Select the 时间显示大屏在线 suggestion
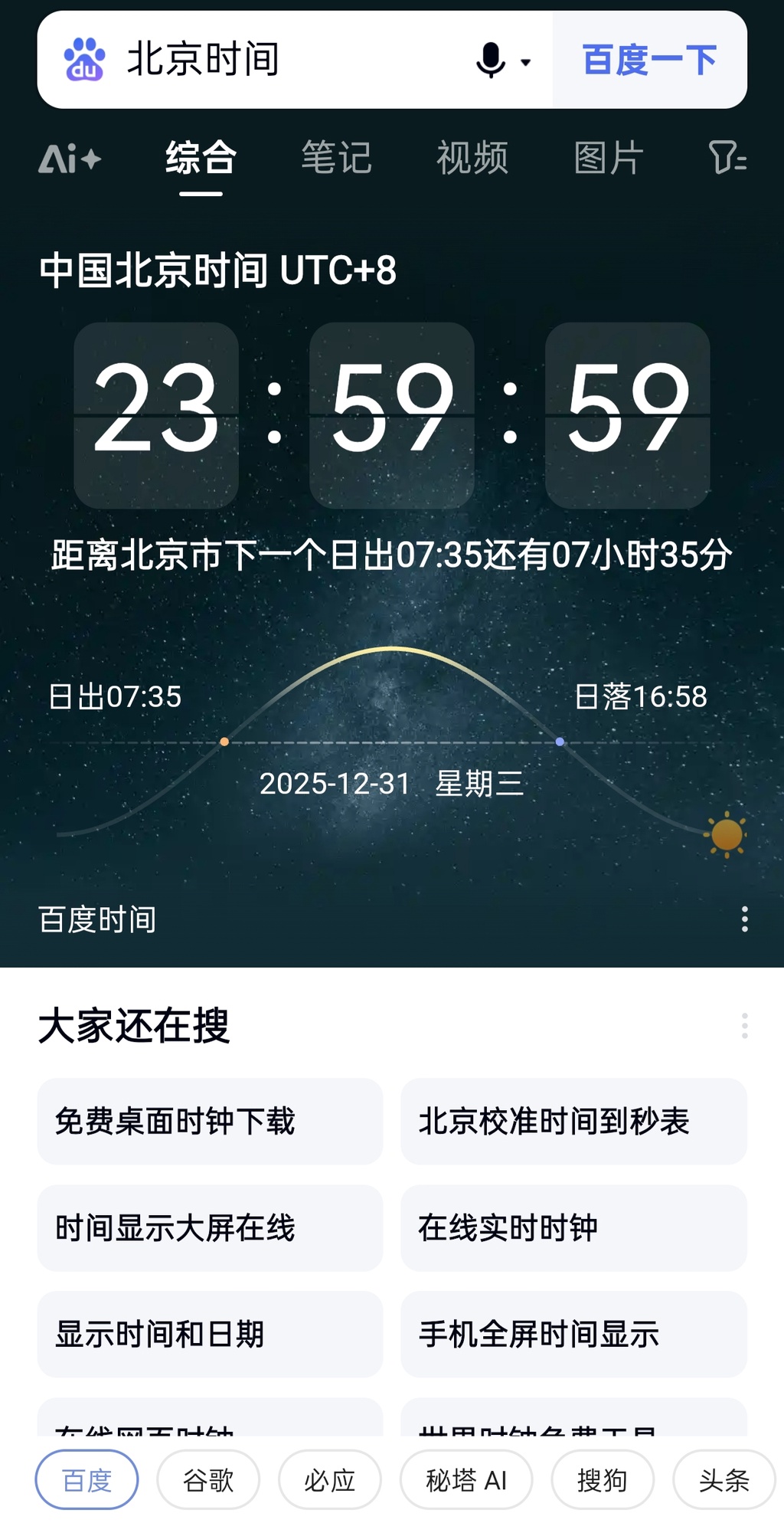784x1523 pixels. (x=210, y=1228)
